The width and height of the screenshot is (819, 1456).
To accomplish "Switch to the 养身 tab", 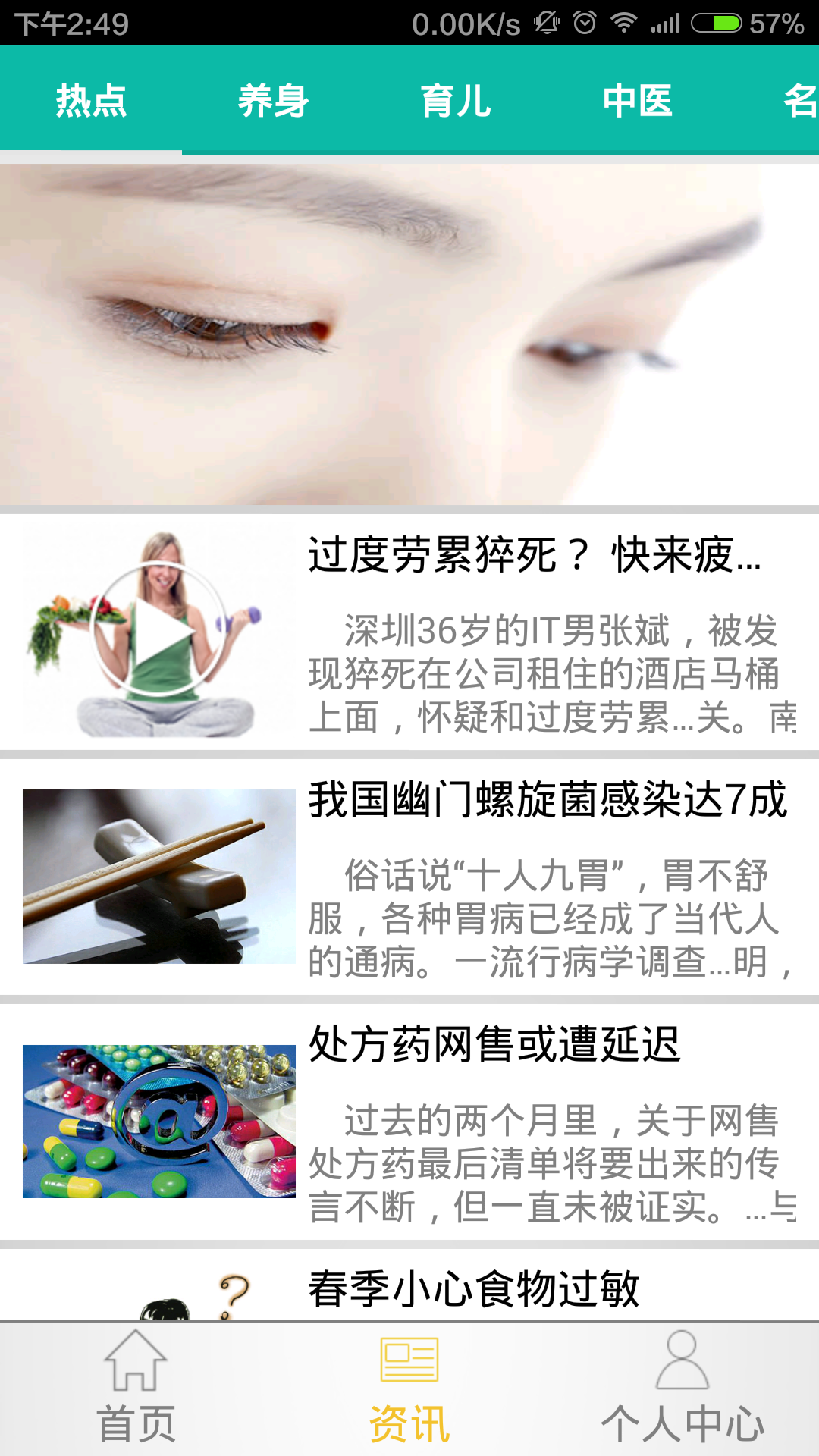I will [273, 100].
